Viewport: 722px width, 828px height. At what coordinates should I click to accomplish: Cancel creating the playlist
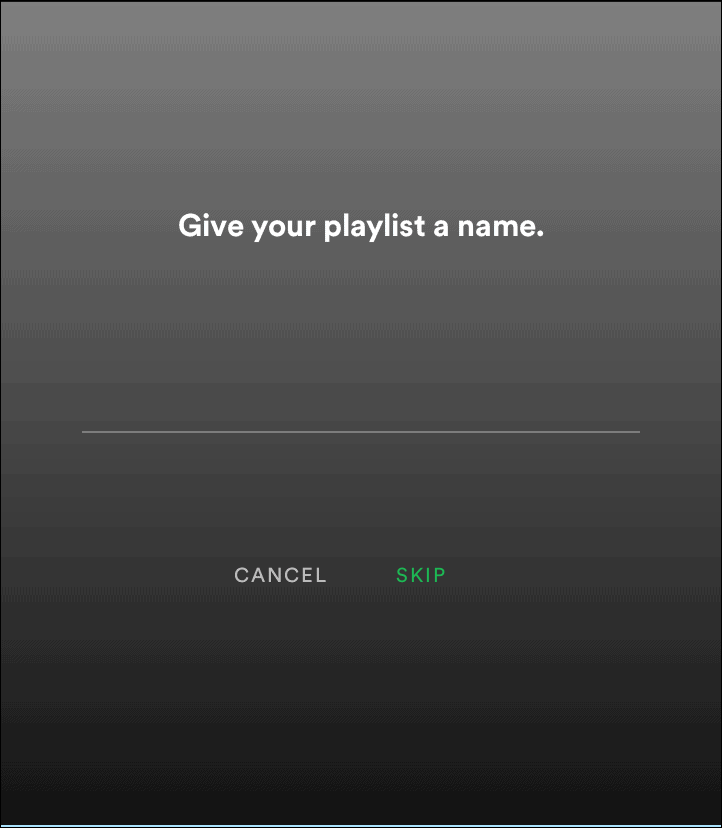pos(280,575)
